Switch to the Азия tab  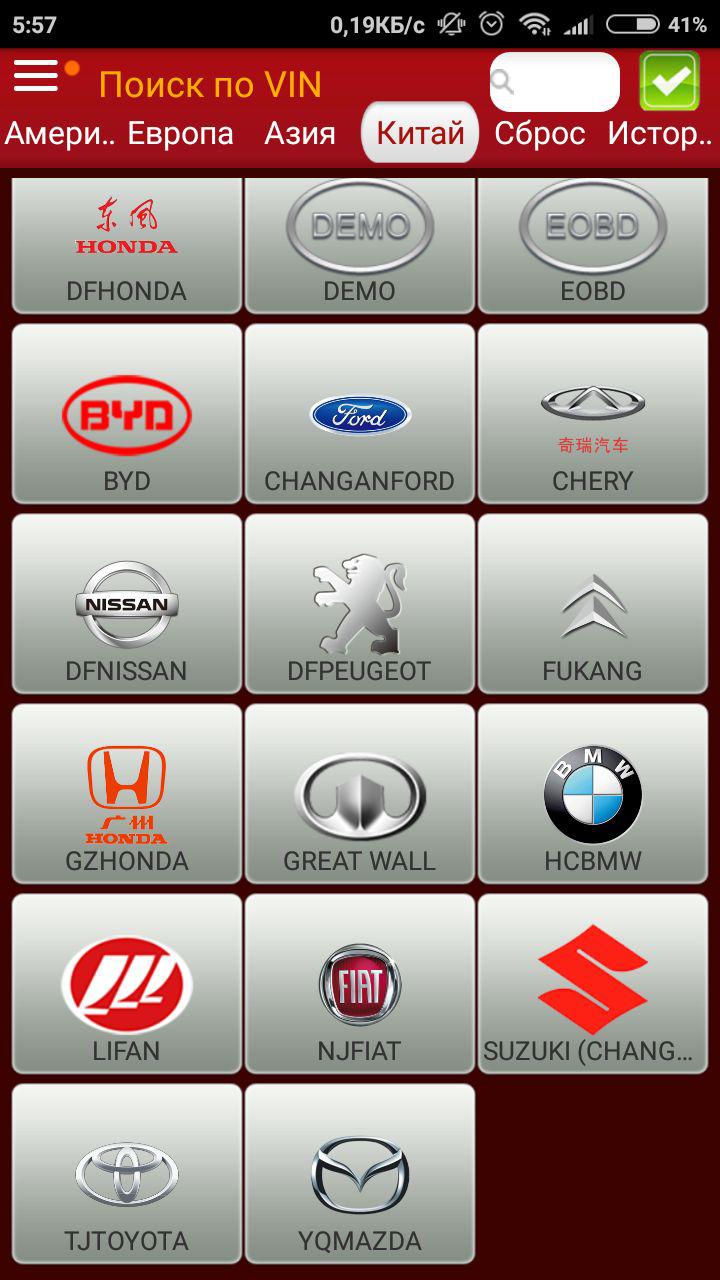(300, 133)
